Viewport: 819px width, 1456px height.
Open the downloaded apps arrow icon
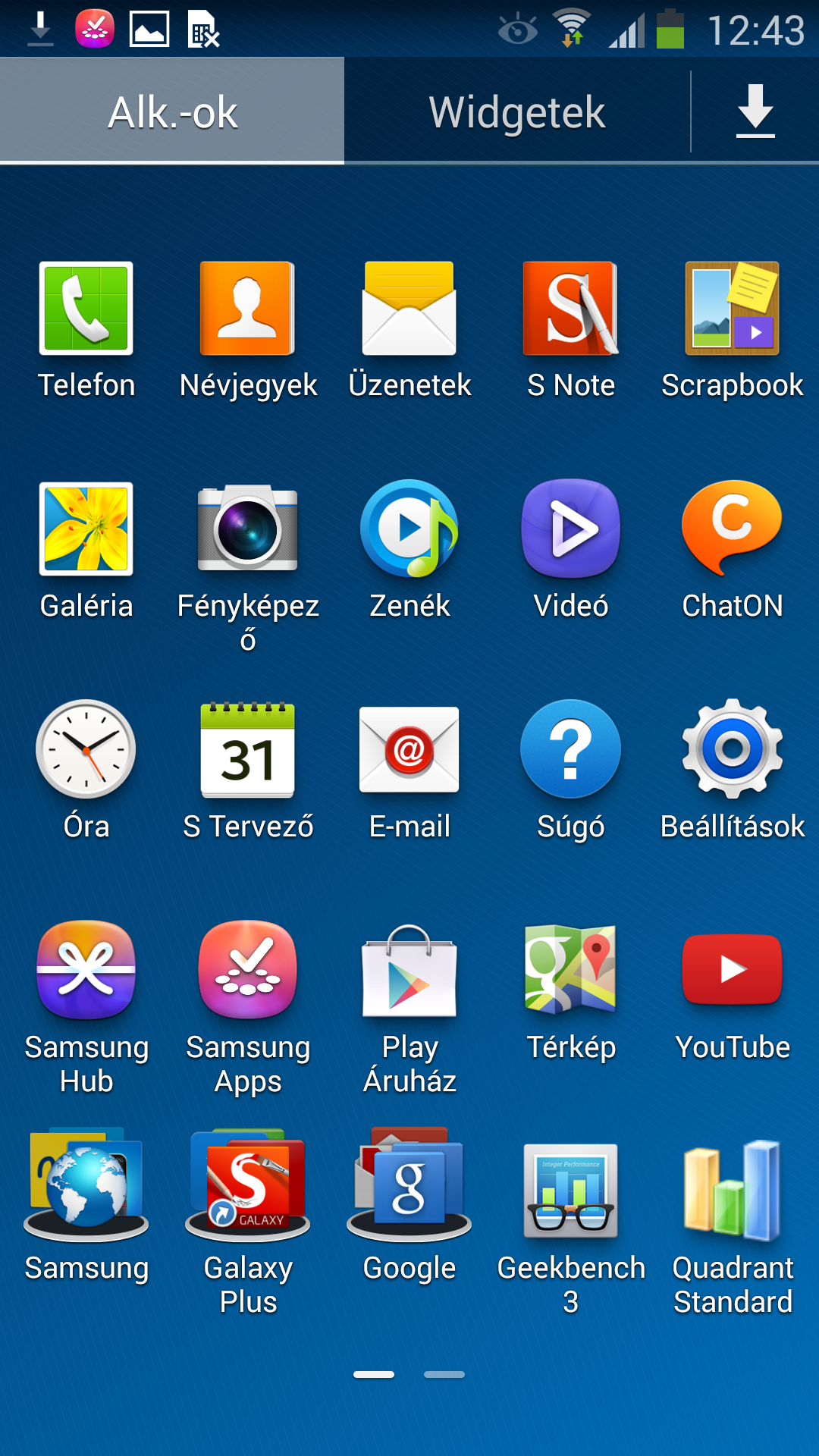tap(755, 112)
